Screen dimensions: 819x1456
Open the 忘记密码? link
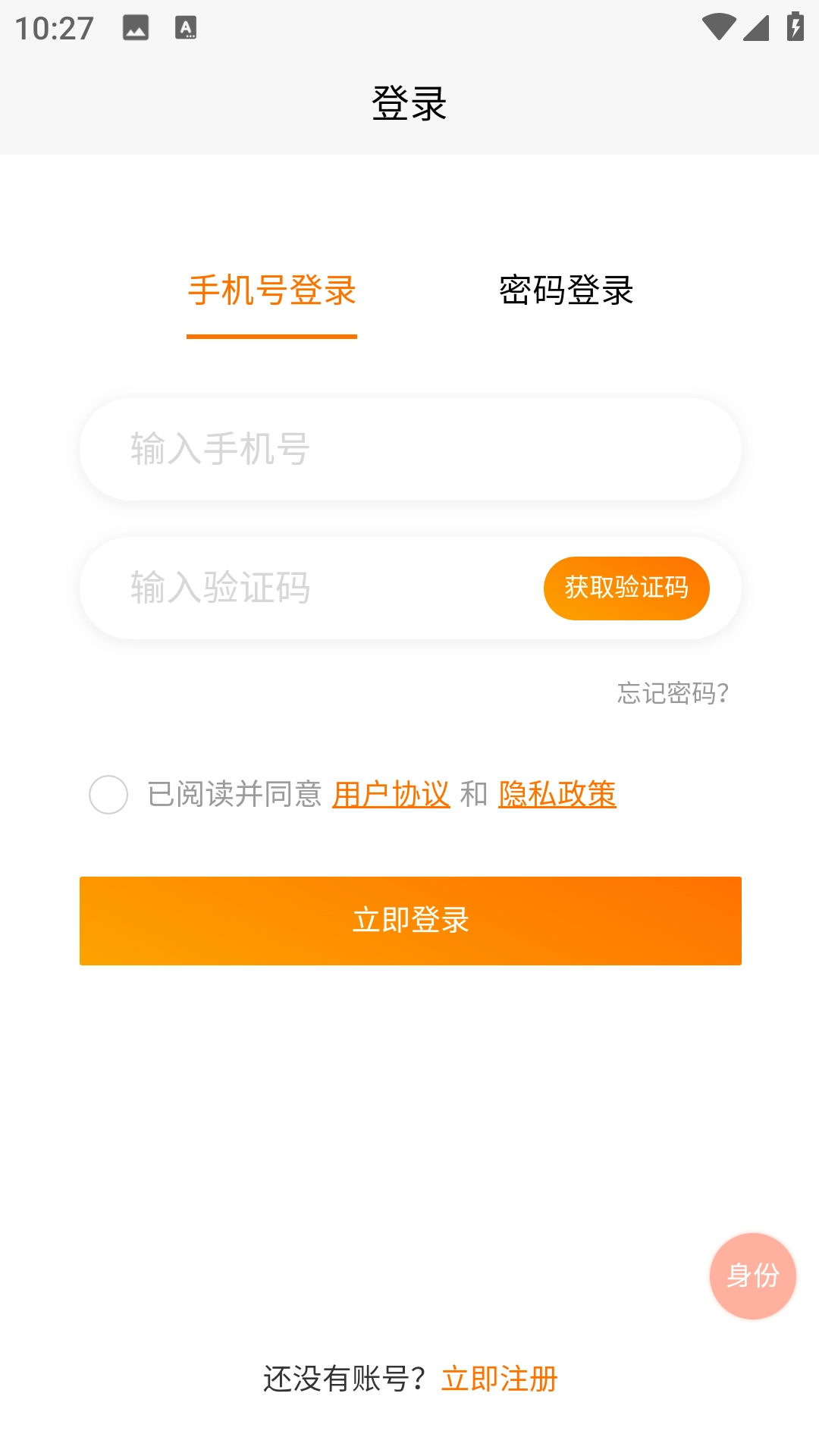pos(673,693)
